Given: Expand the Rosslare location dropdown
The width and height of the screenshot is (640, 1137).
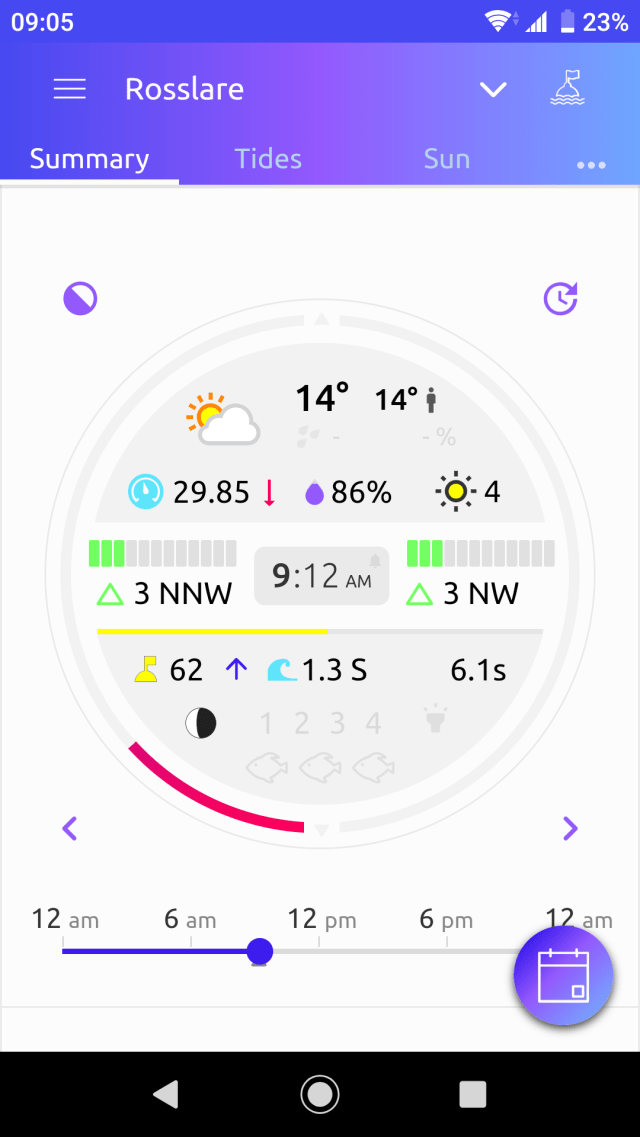Looking at the screenshot, I should [x=493, y=90].
